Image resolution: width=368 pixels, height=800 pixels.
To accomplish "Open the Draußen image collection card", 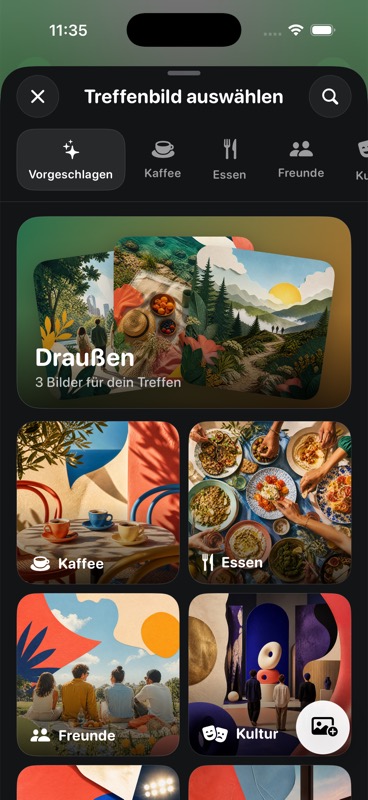I will coord(184,312).
